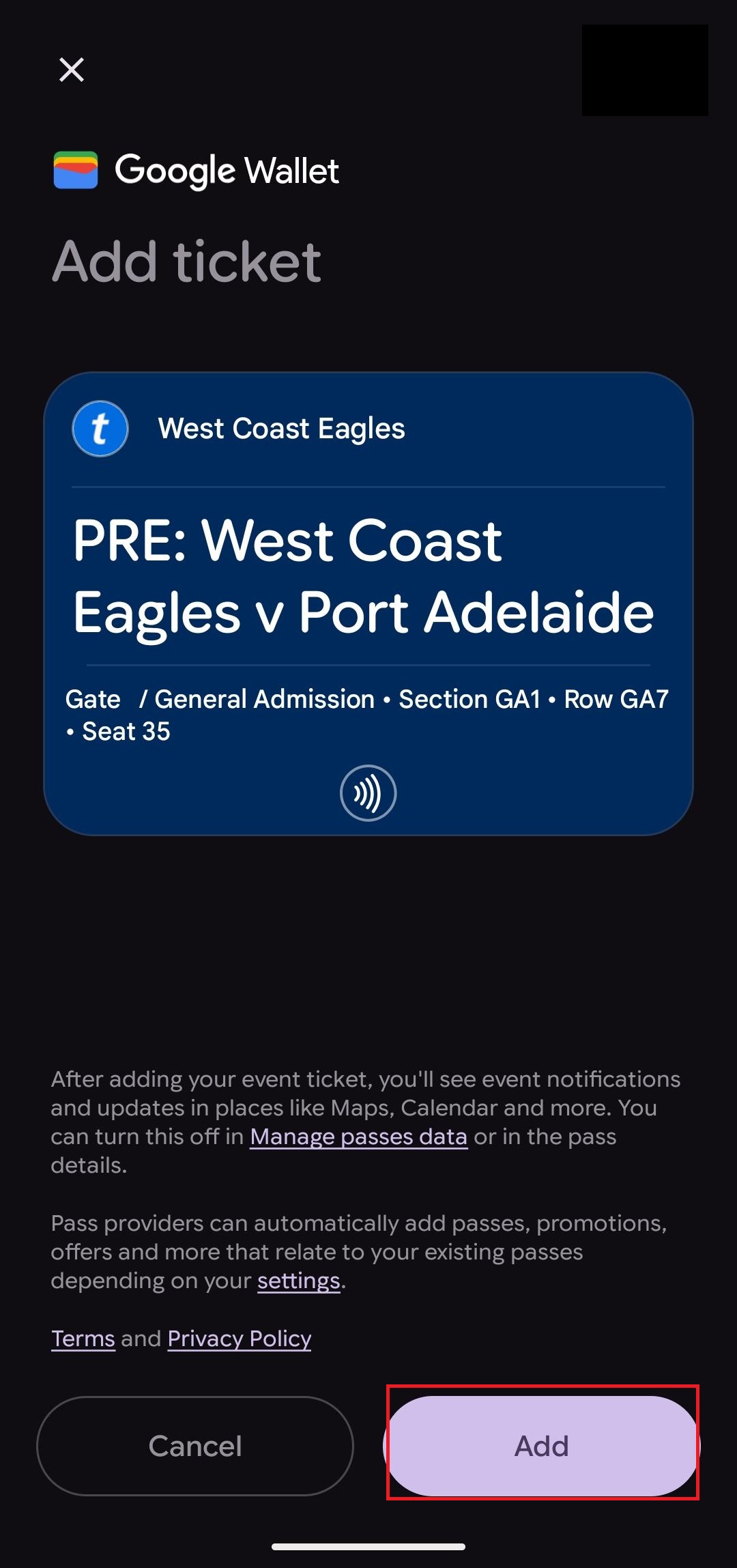Close the Add ticket screen
Image resolution: width=737 pixels, height=1568 pixels.
pos(72,70)
